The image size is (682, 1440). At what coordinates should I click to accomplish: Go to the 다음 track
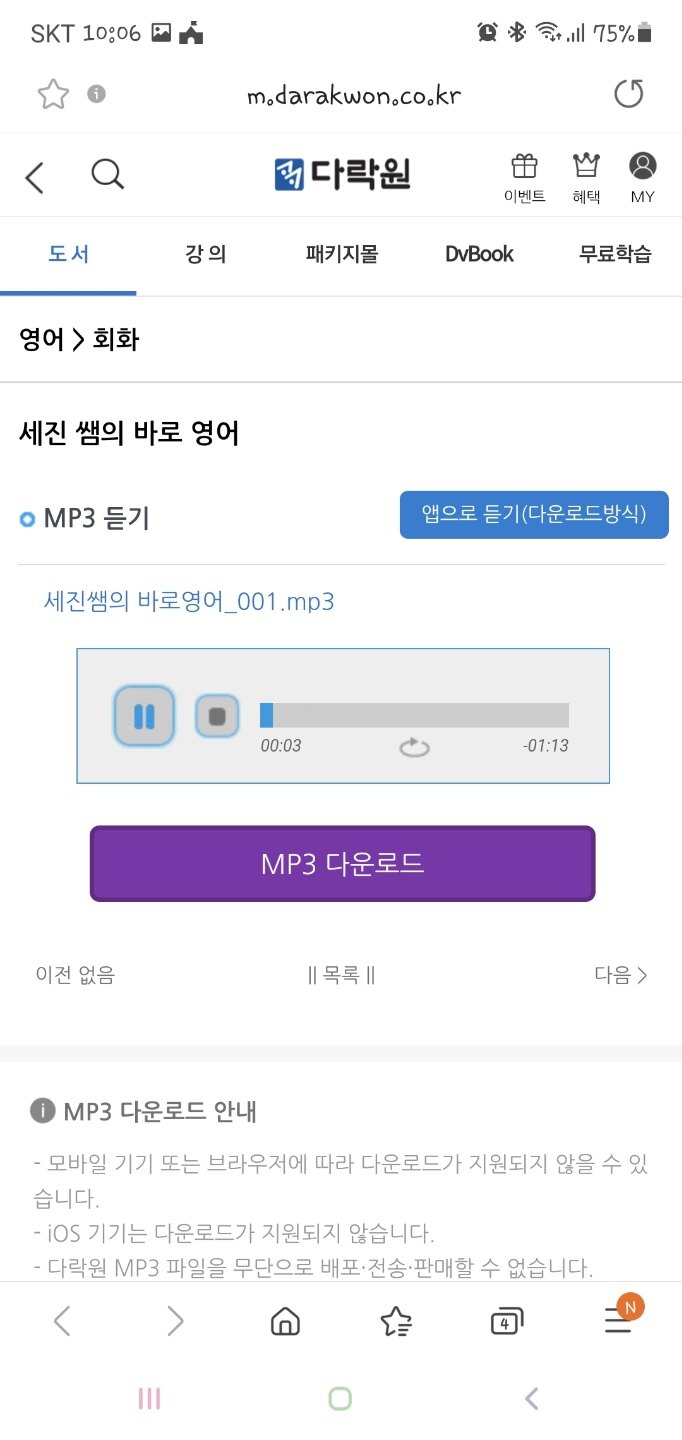[620, 975]
